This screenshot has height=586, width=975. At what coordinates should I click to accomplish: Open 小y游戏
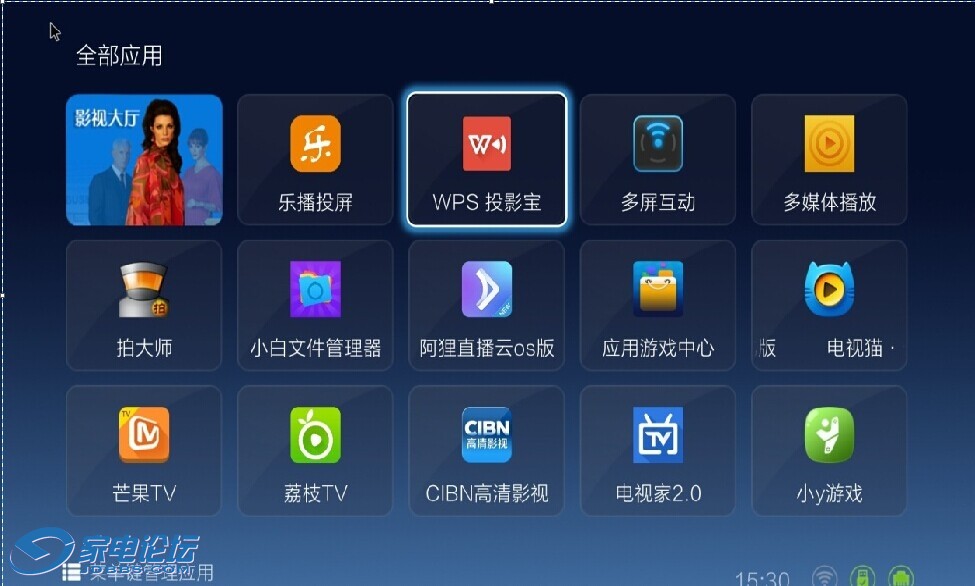point(829,450)
